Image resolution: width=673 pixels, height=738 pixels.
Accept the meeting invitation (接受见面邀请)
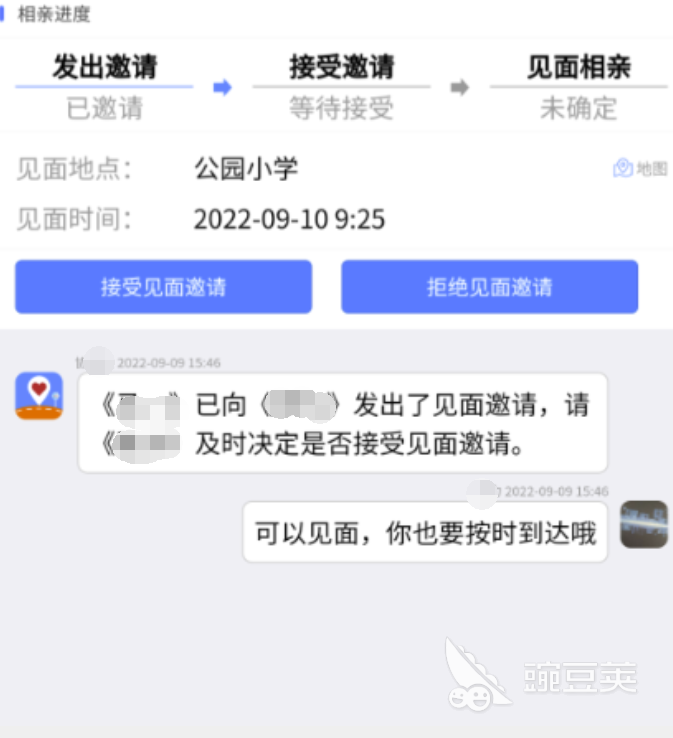pyautogui.click(x=163, y=287)
